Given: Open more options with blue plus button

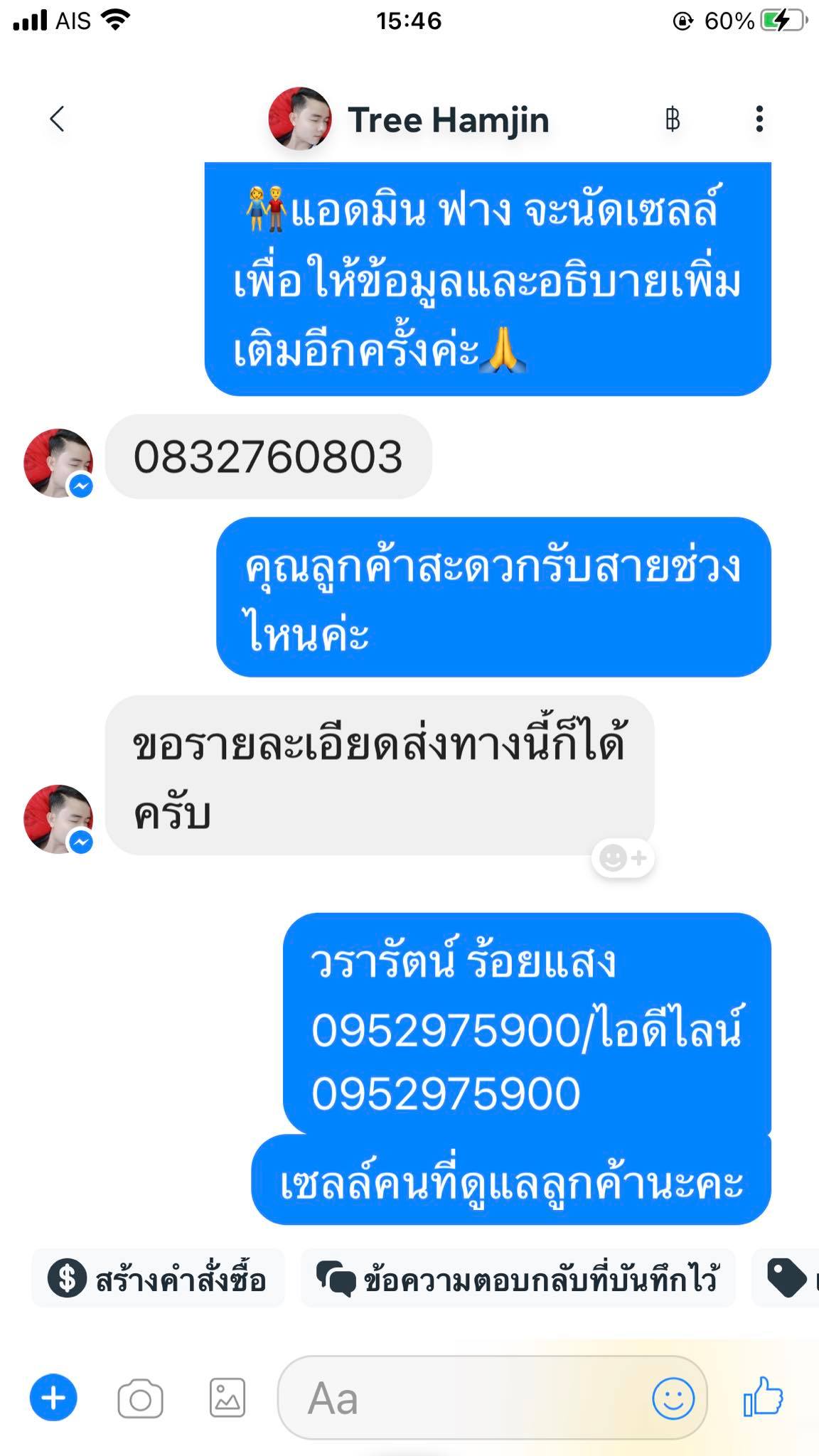Looking at the screenshot, I should pyautogui.click(x=53, y=1398).
